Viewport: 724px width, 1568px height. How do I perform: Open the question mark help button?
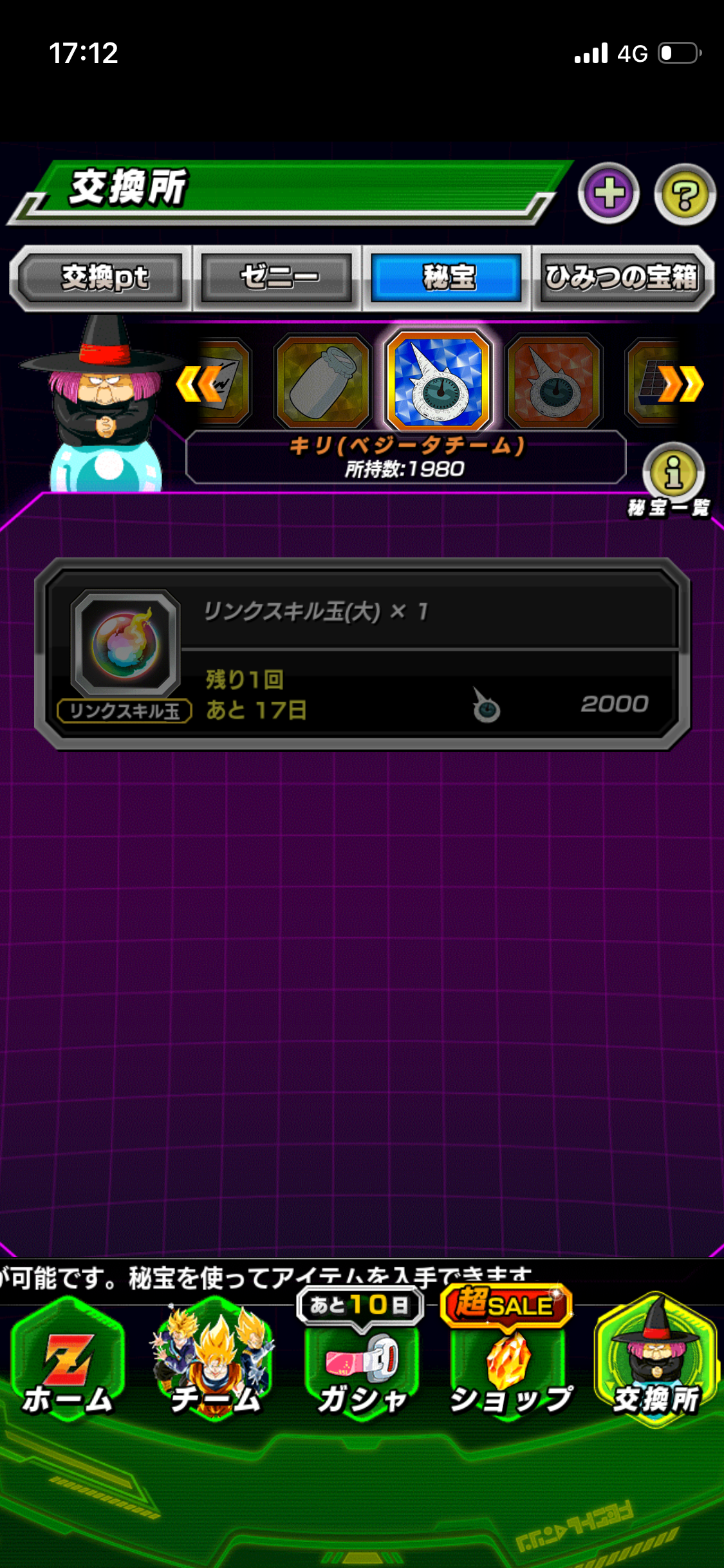click(x=685, y=194)
